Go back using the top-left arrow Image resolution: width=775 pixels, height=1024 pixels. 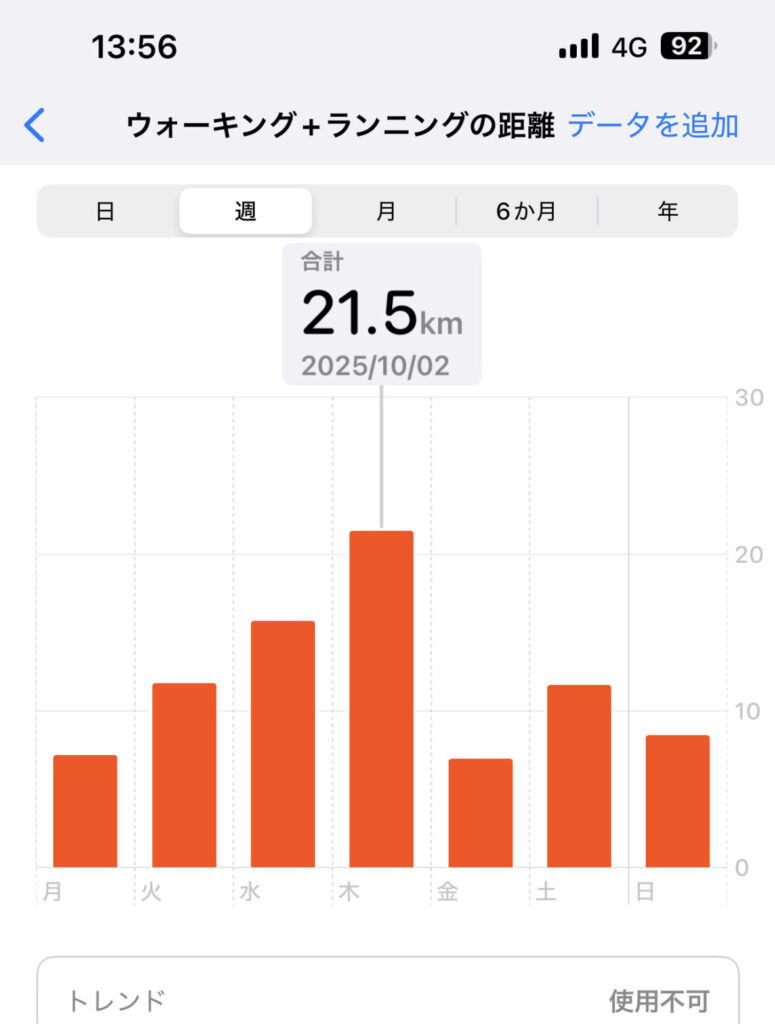point(35,126)
